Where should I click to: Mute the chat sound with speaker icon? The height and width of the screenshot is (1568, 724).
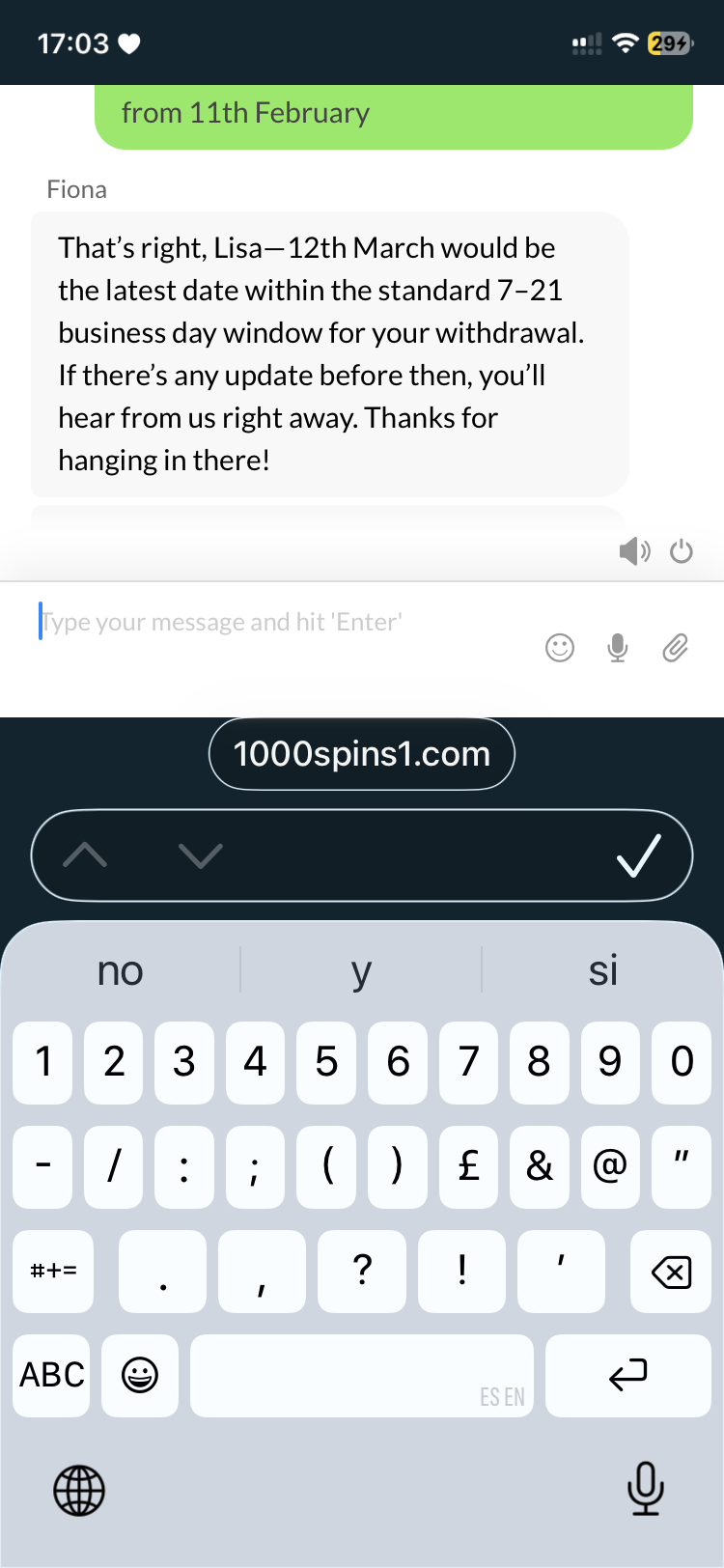(634, 551)
